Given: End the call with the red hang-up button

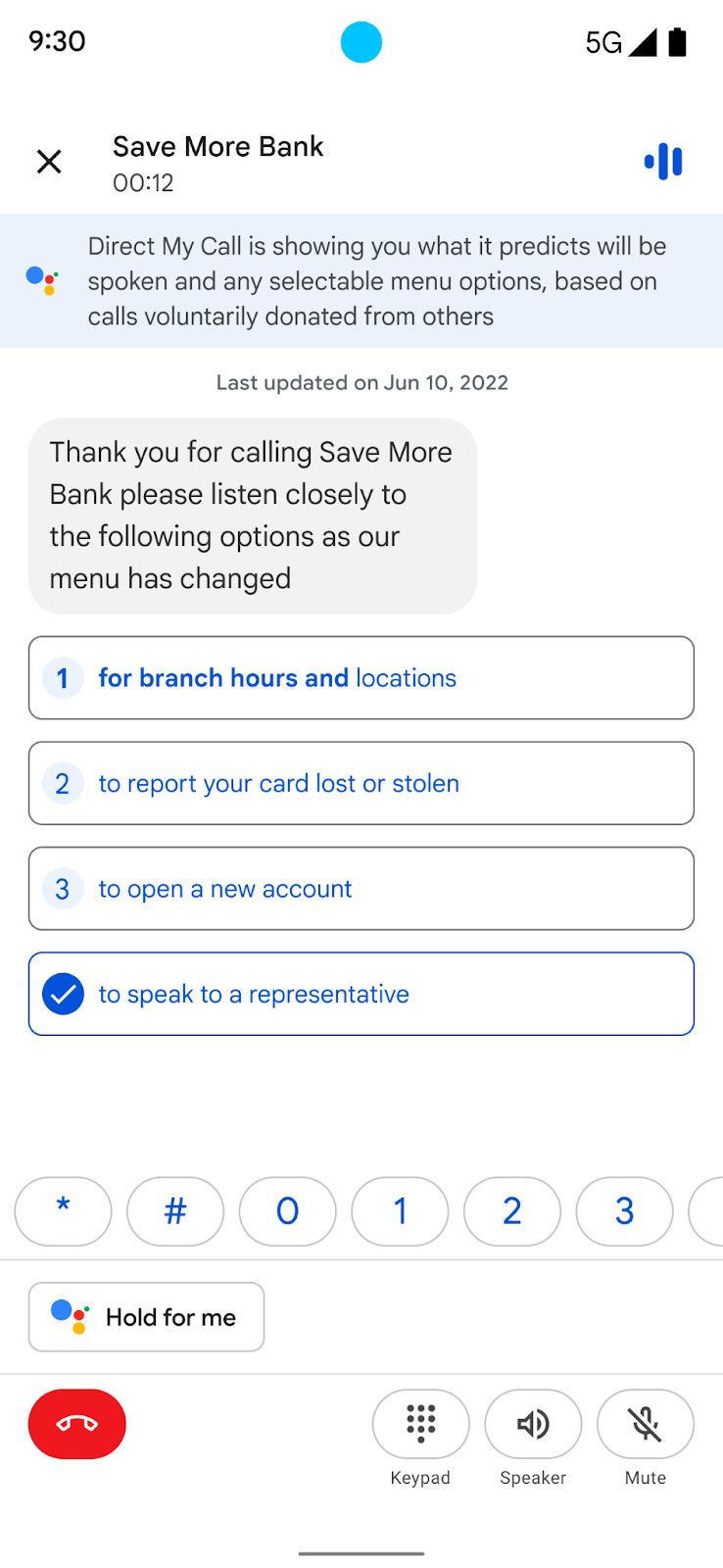Looking at the screenshot, I should point(77,1424).
